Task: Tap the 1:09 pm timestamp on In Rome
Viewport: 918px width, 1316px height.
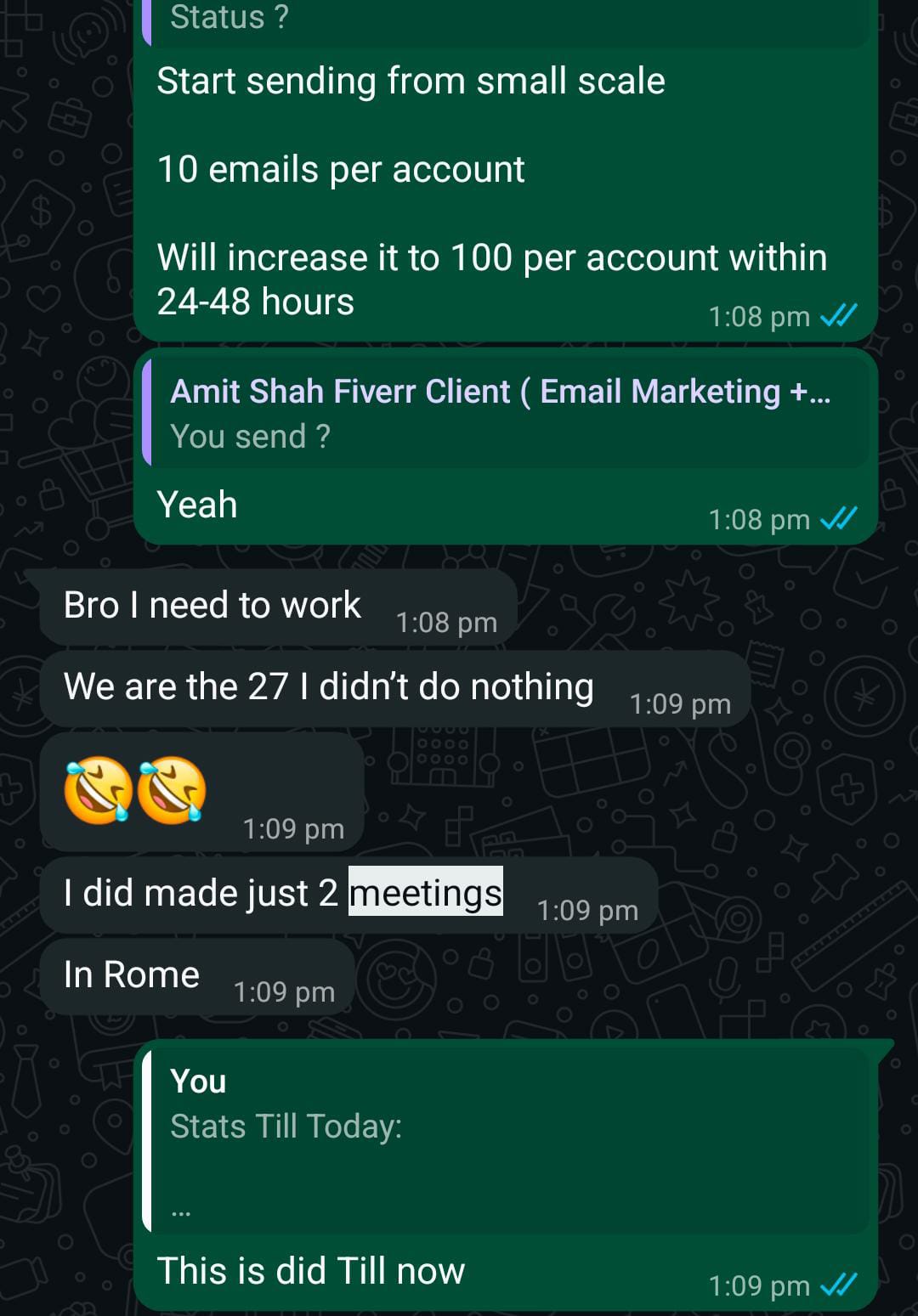Action: 285,991
